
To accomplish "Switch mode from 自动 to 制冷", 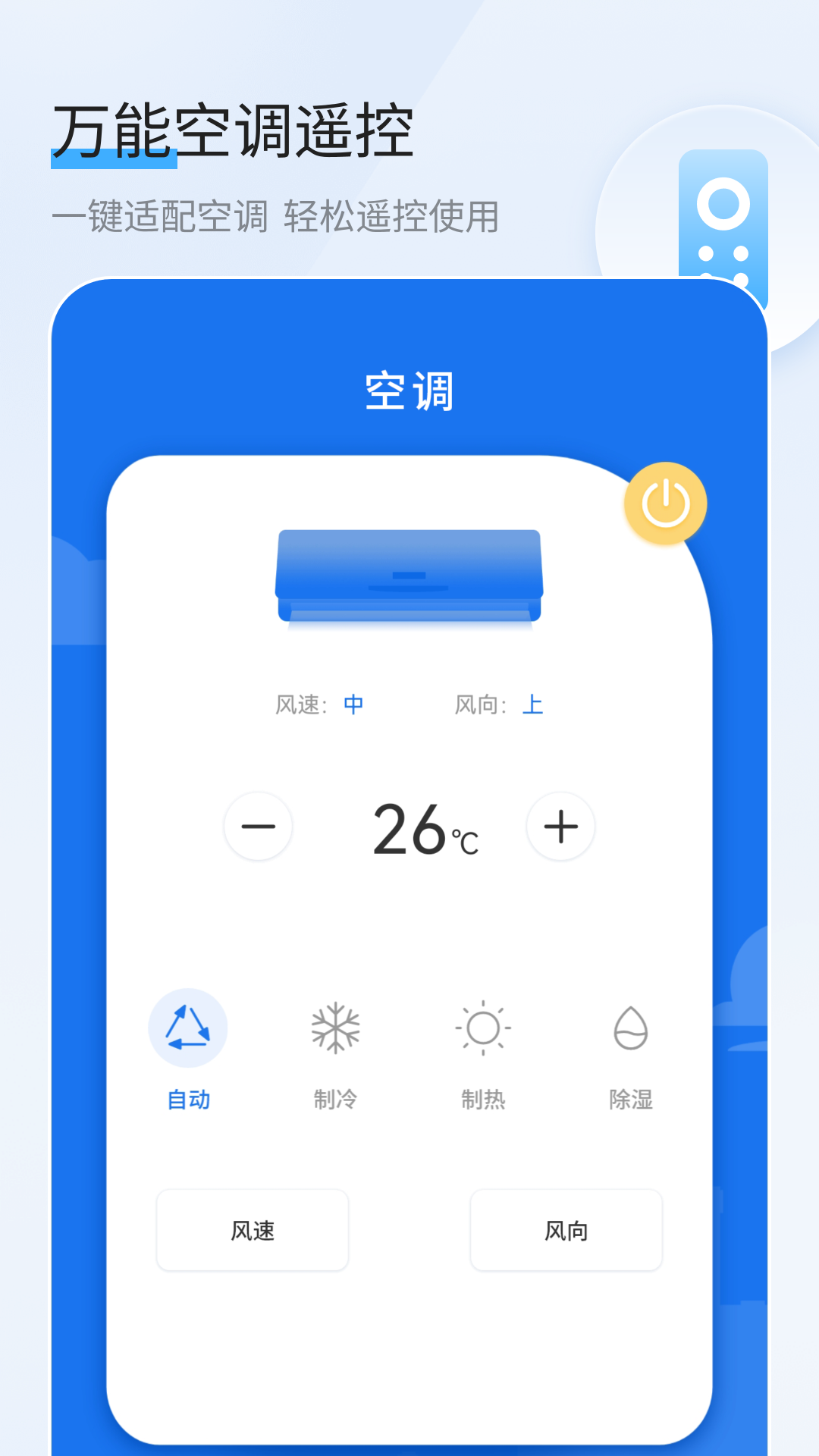I will (336, 1054).
